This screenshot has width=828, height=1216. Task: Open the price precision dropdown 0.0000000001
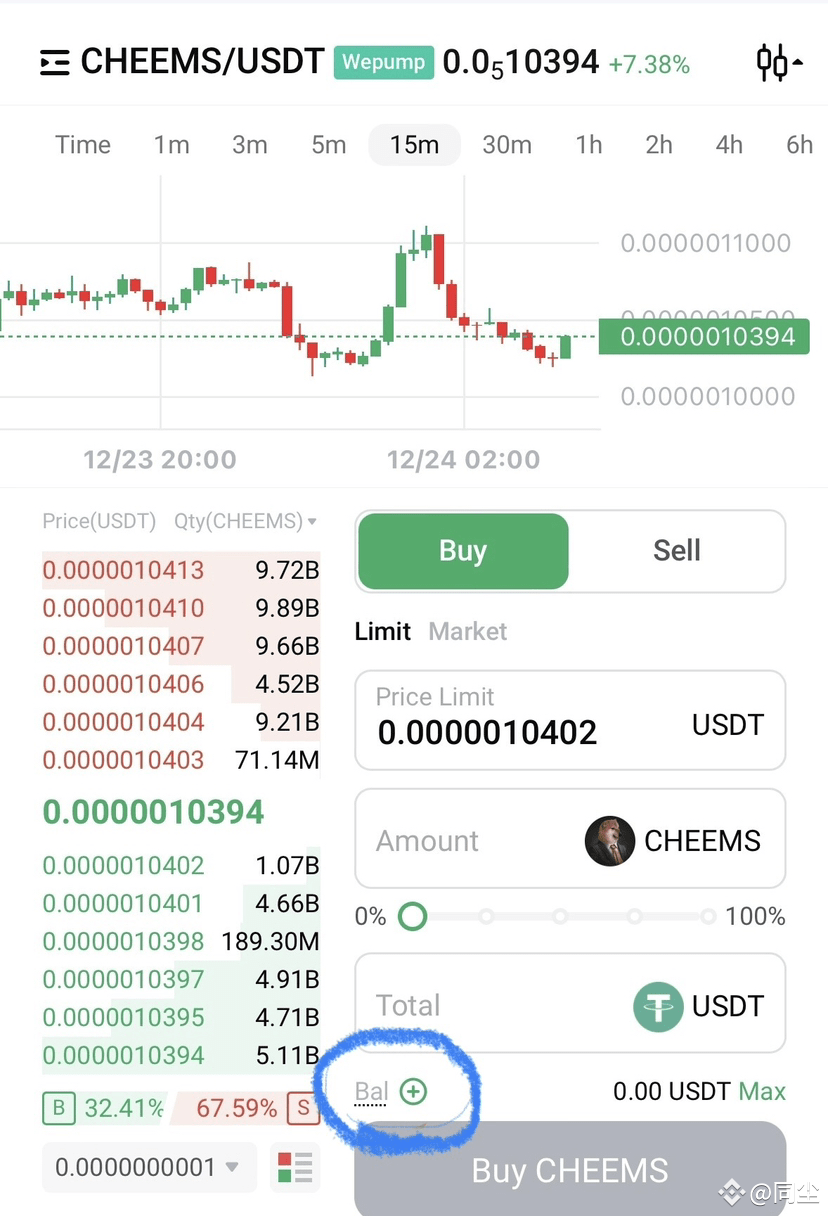tap(148, 1167)
